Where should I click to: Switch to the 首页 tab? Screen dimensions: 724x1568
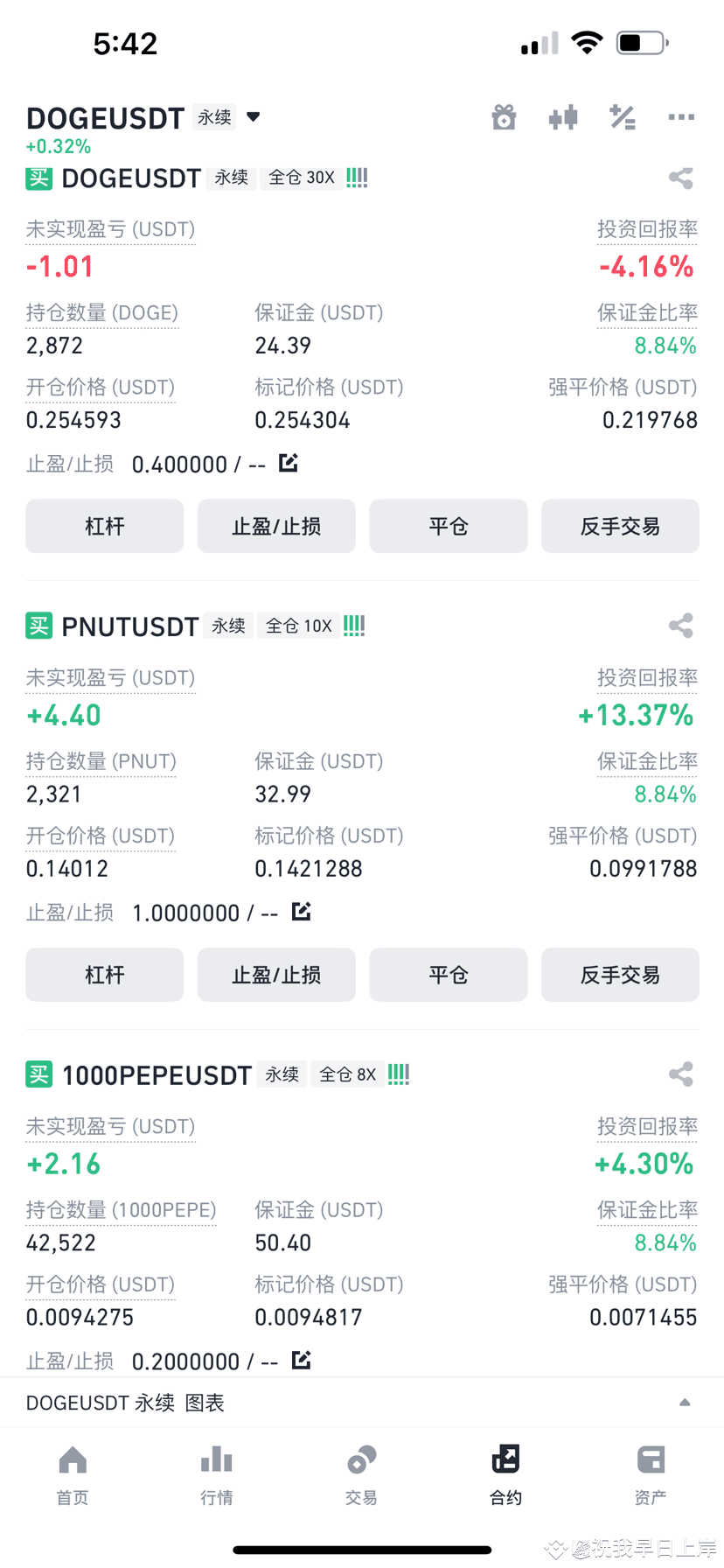coord(73,1474)
